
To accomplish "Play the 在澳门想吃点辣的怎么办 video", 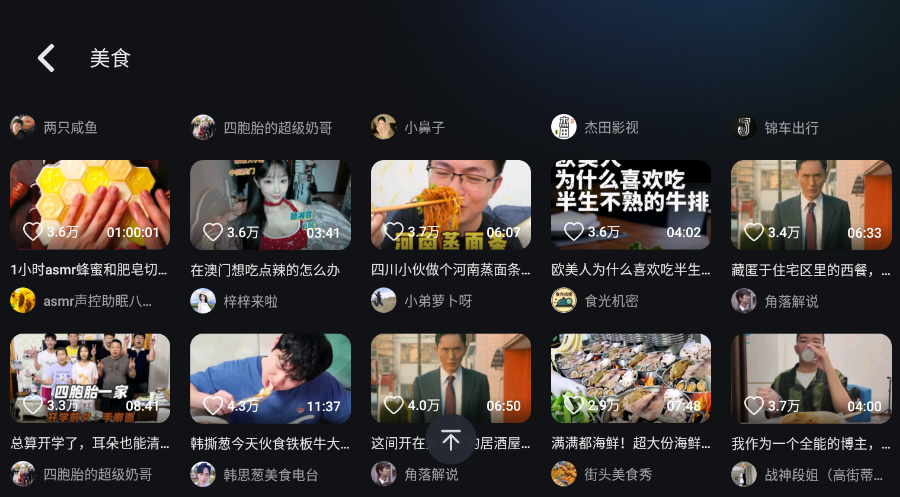I will tap(270, 205).
